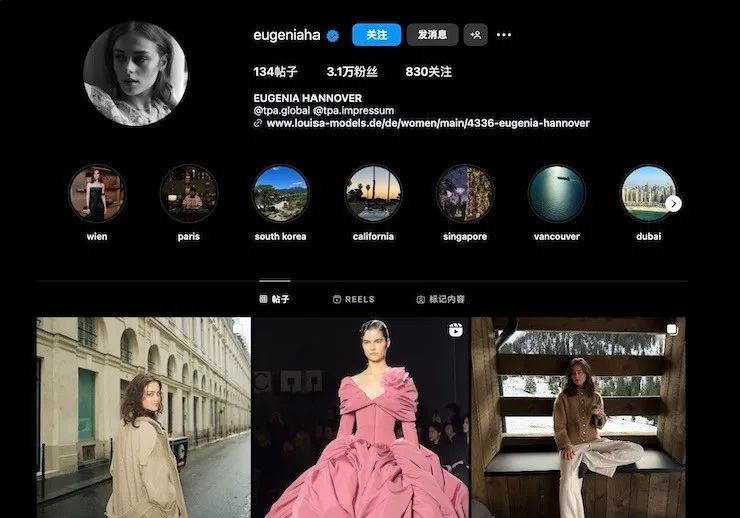View the 3.1万粉丝 followers list
Screen dimensions: 740x518
click(351, 72)
